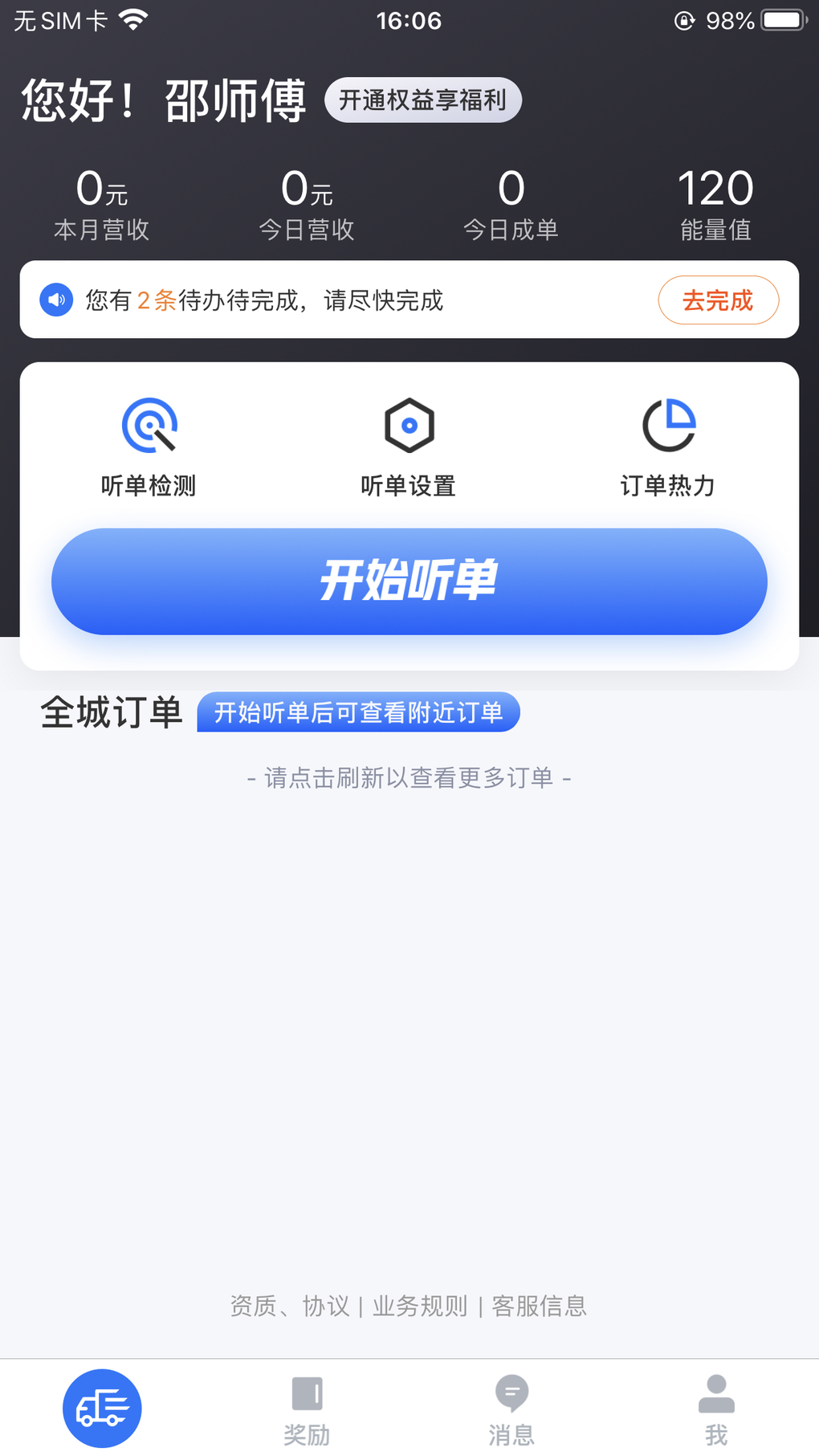Open 资质、协议 link

(x=290, y=1306)
